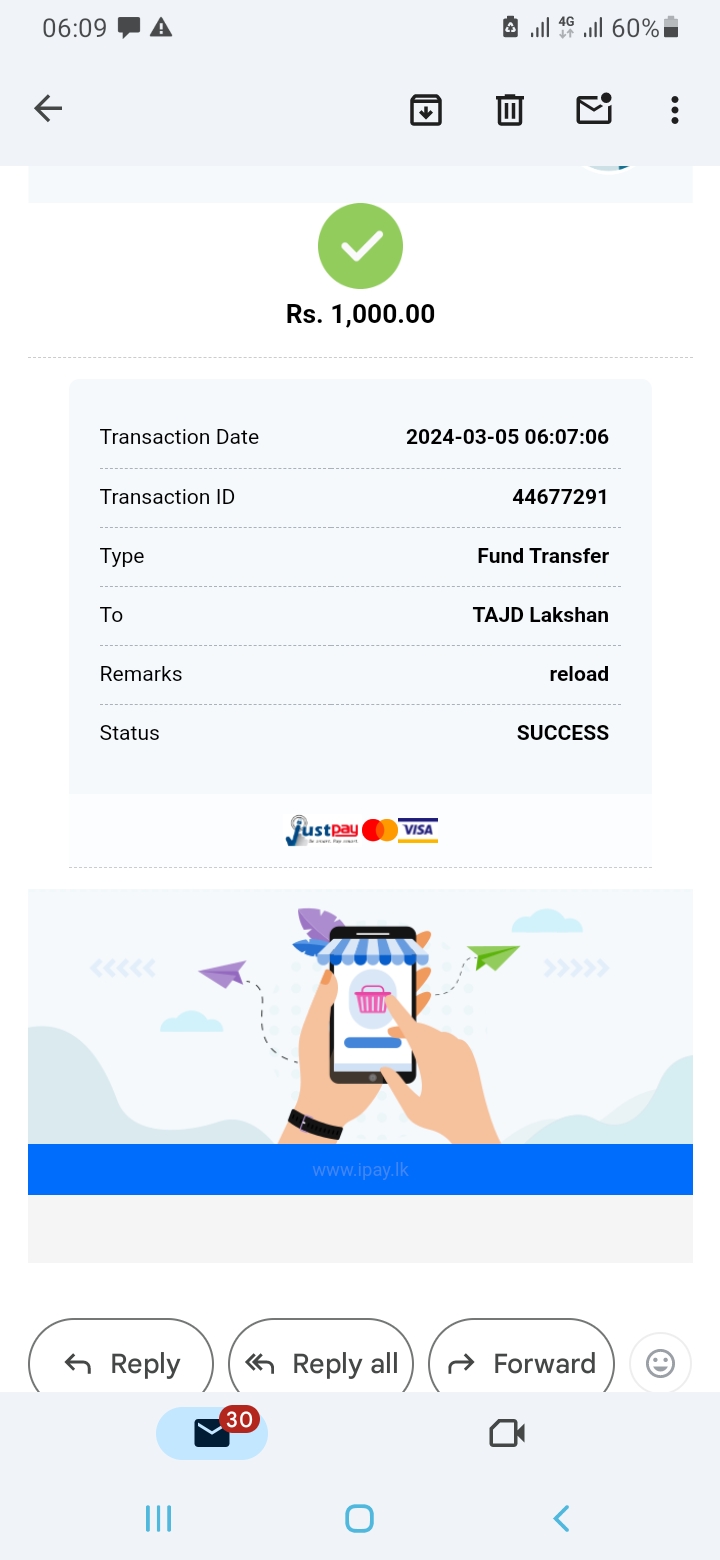Switch to the Mail tab
The image size is (720, 1560).
coord(212,1433)
